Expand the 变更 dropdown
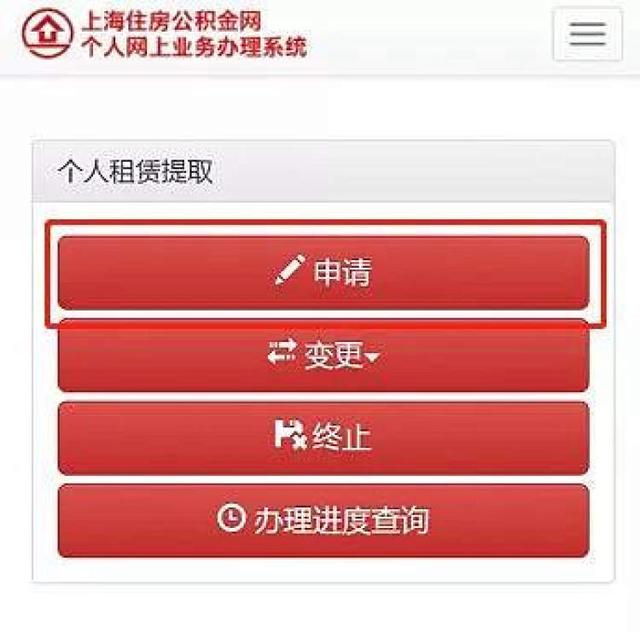640x632 pixels. pyautogui.click(x=323, y=355)
